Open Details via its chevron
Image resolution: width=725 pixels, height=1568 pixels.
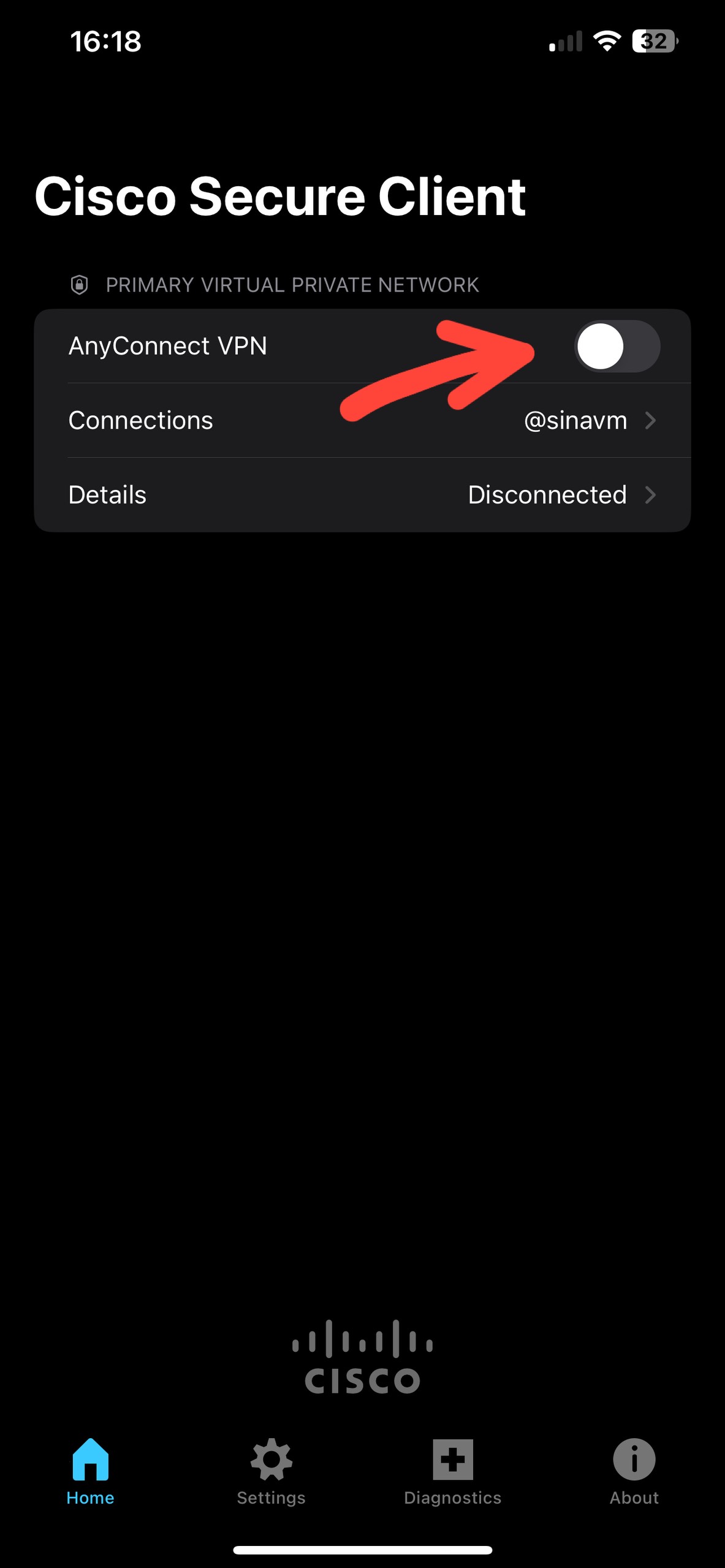651,495
